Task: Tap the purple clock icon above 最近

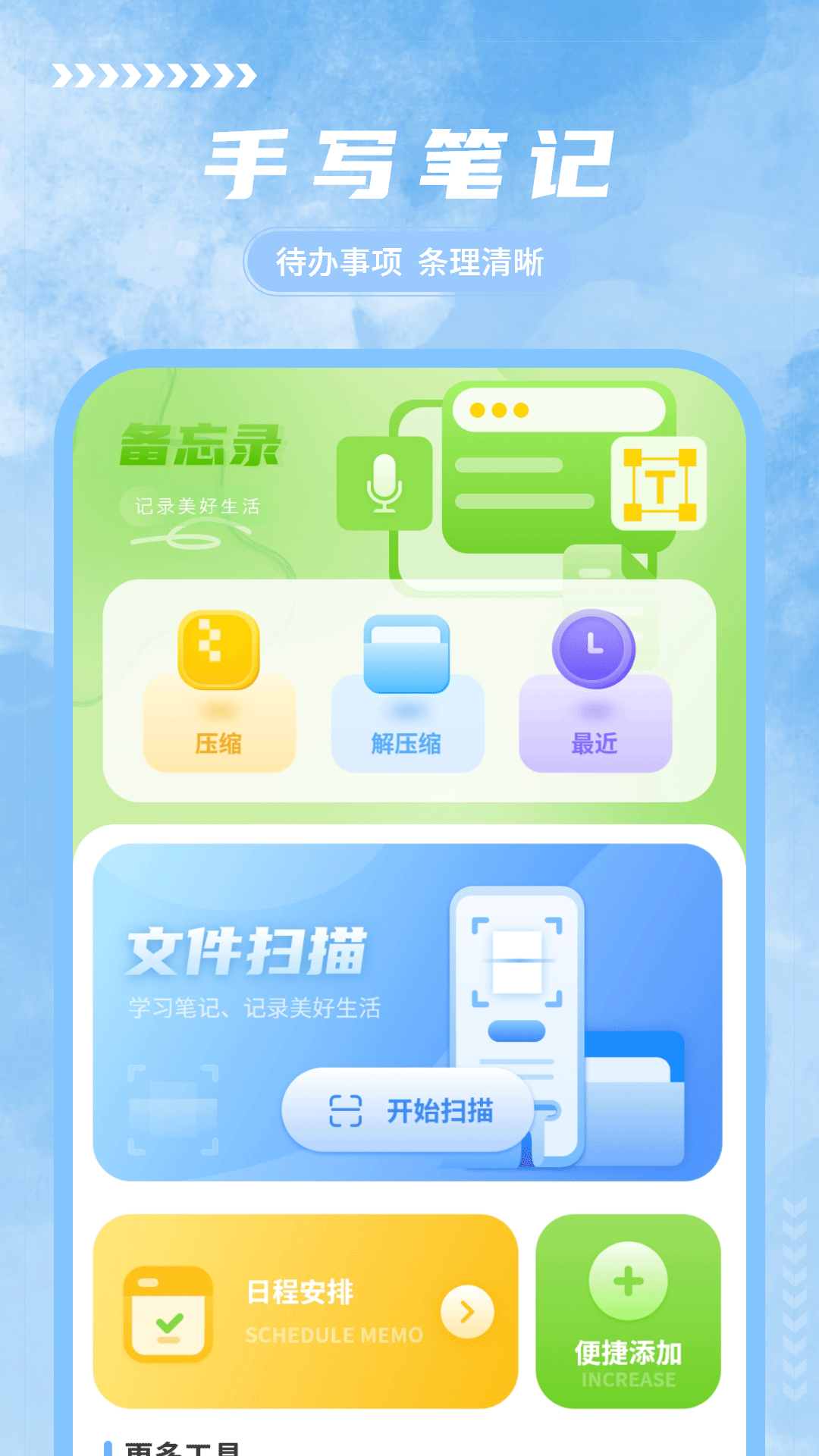Action: pos(593,645)
